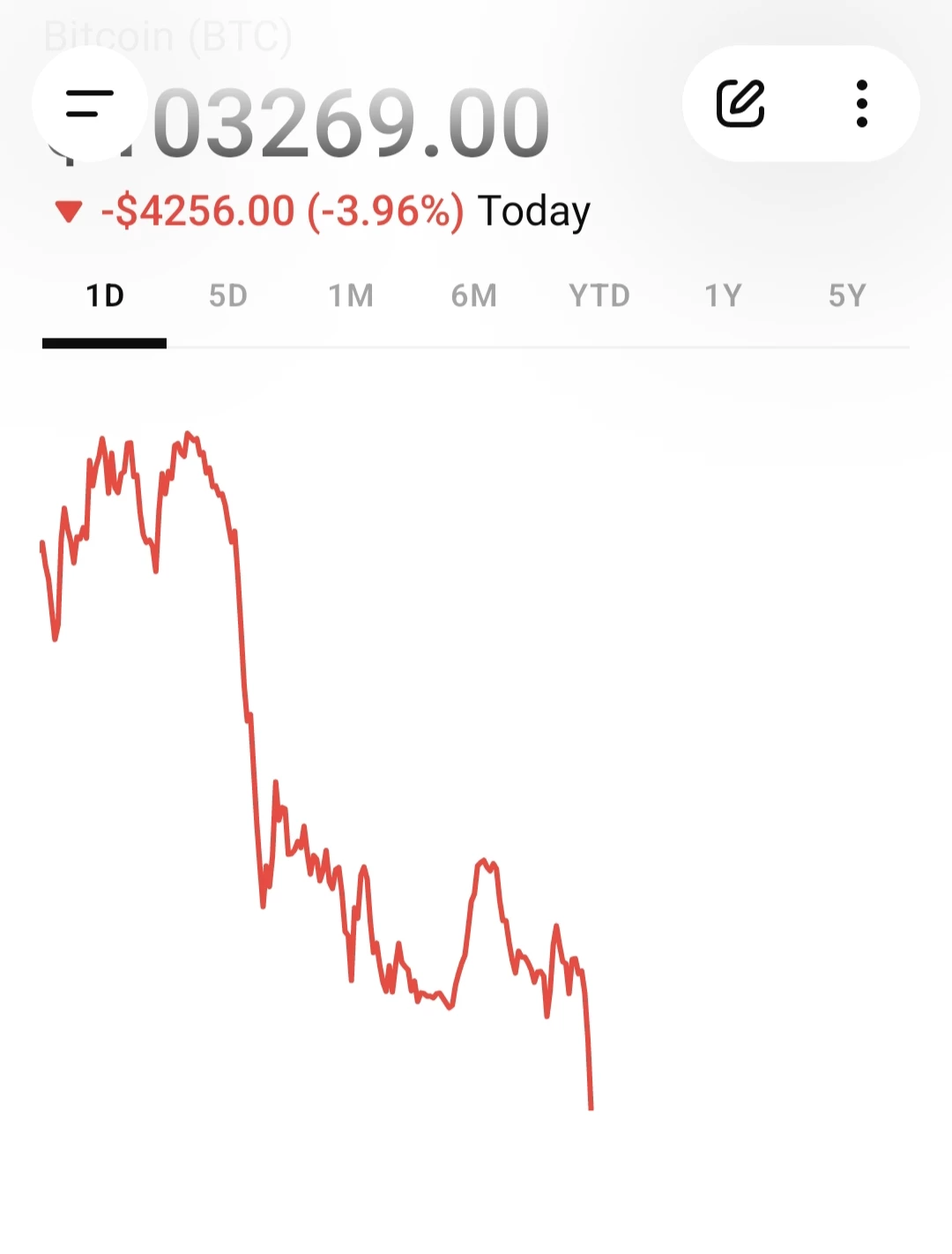Show the 6M price chart
Screen dimensions: 952x1254
click(474, 296)
